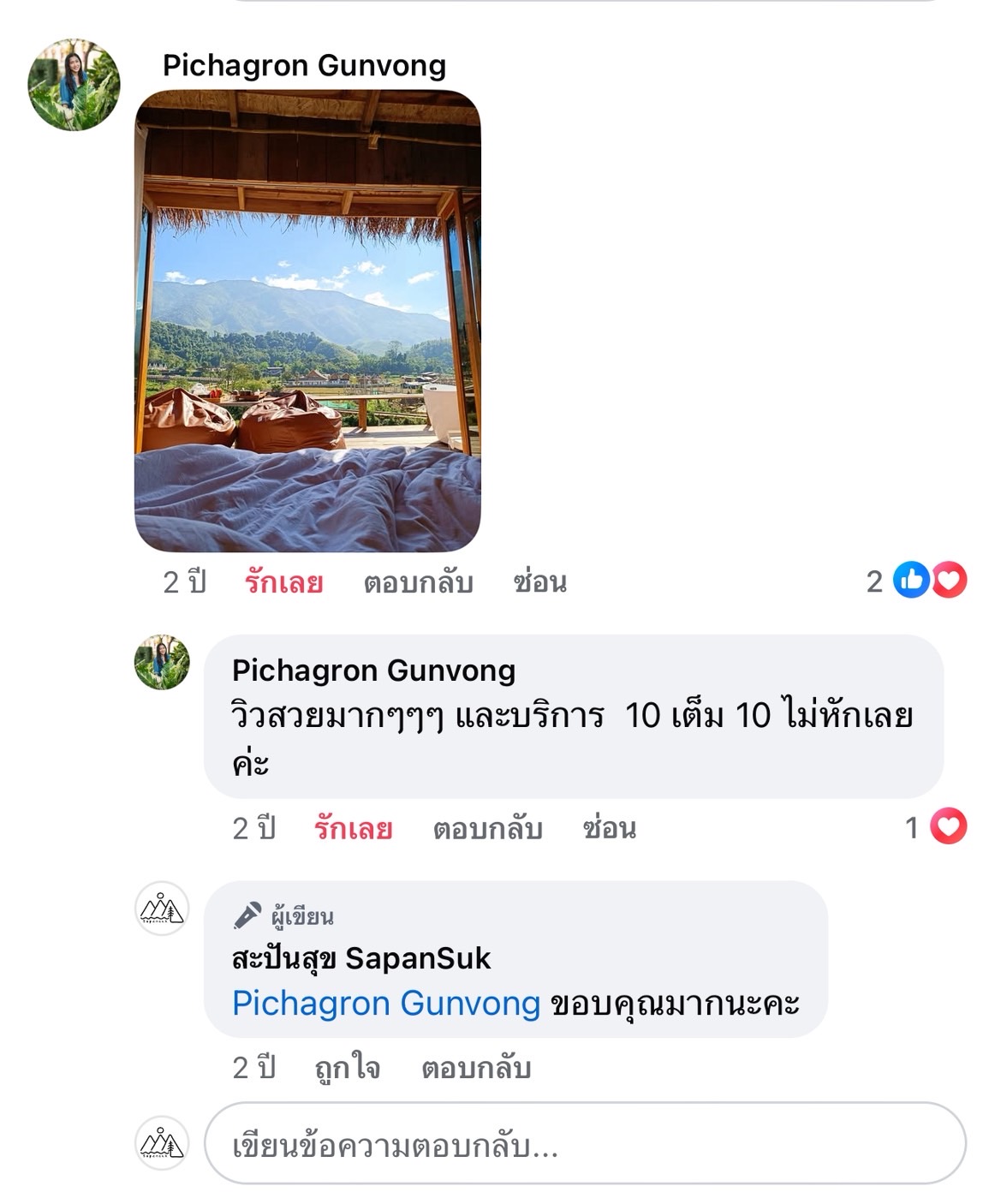This screenshot has width=995, height=1204.
Task: Open Pichagron Gunvong's profile picture on the photo comment
Action: [74, 85]
